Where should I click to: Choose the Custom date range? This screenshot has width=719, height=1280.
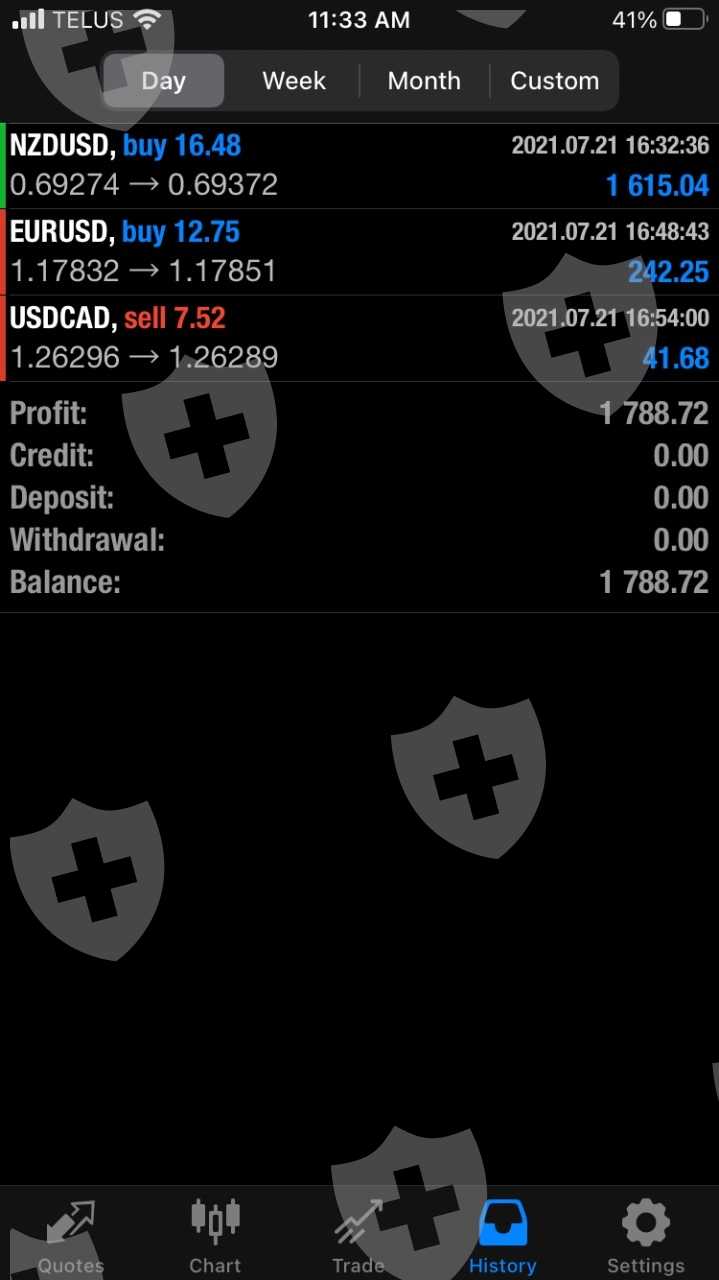tap(554, 81)
